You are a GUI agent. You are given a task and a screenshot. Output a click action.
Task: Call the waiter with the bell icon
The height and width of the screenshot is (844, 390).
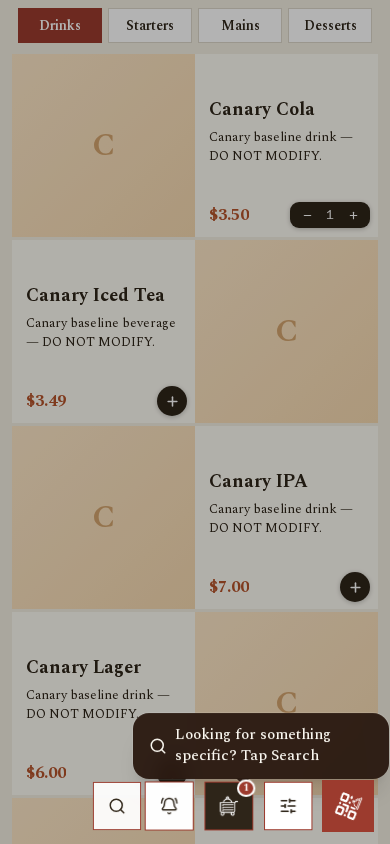(x=169, y=806)
